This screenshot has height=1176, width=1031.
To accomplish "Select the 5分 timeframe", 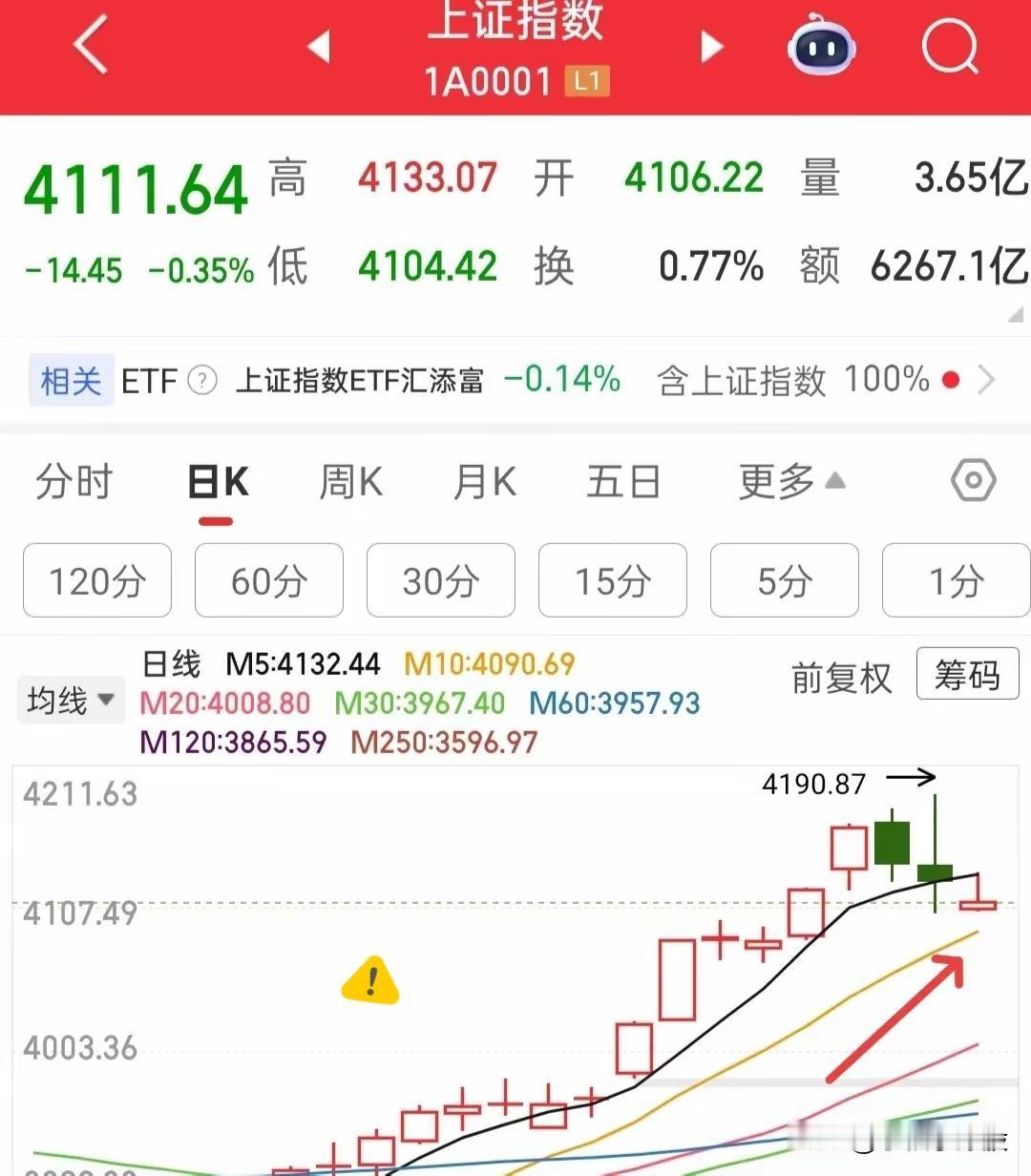I will point(784,579).
